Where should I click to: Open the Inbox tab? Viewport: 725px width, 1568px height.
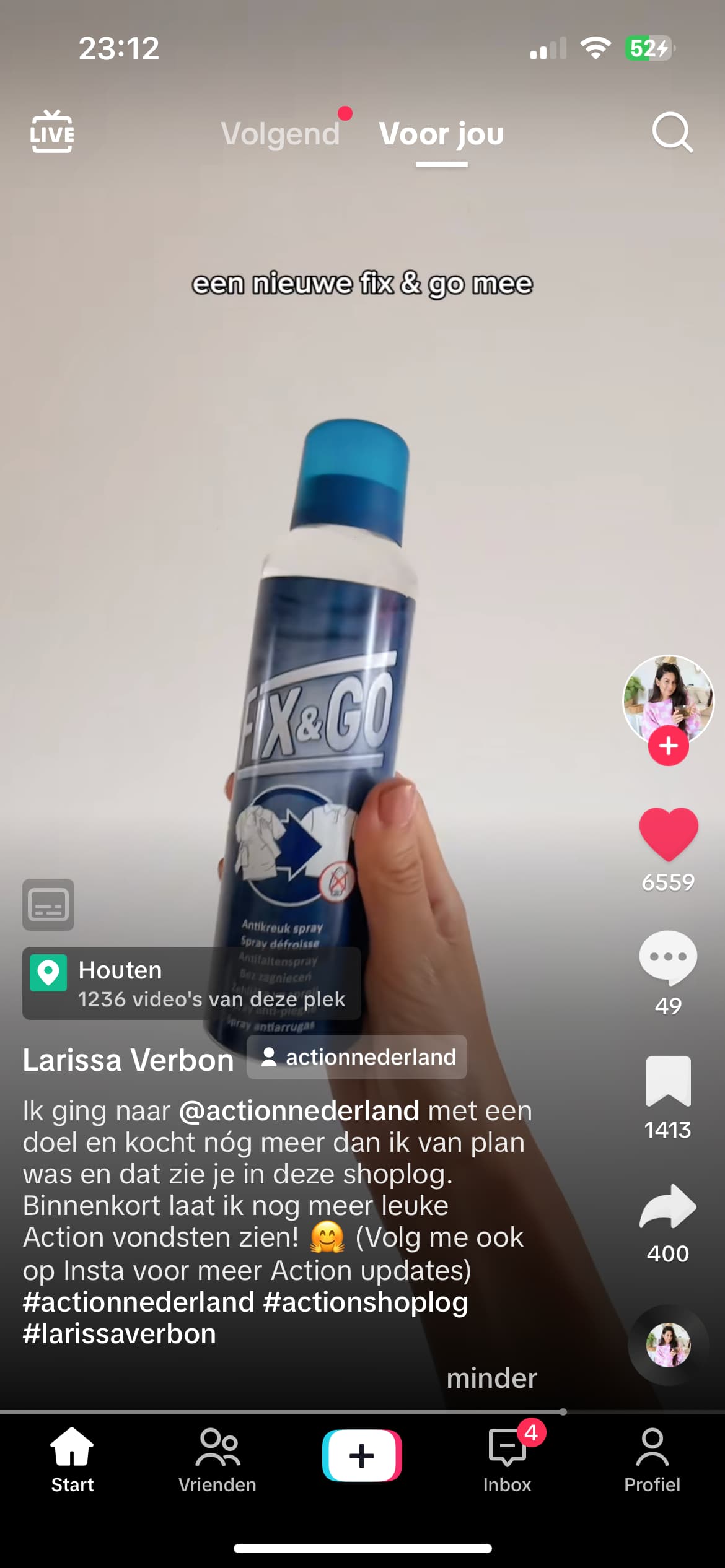507,1459
